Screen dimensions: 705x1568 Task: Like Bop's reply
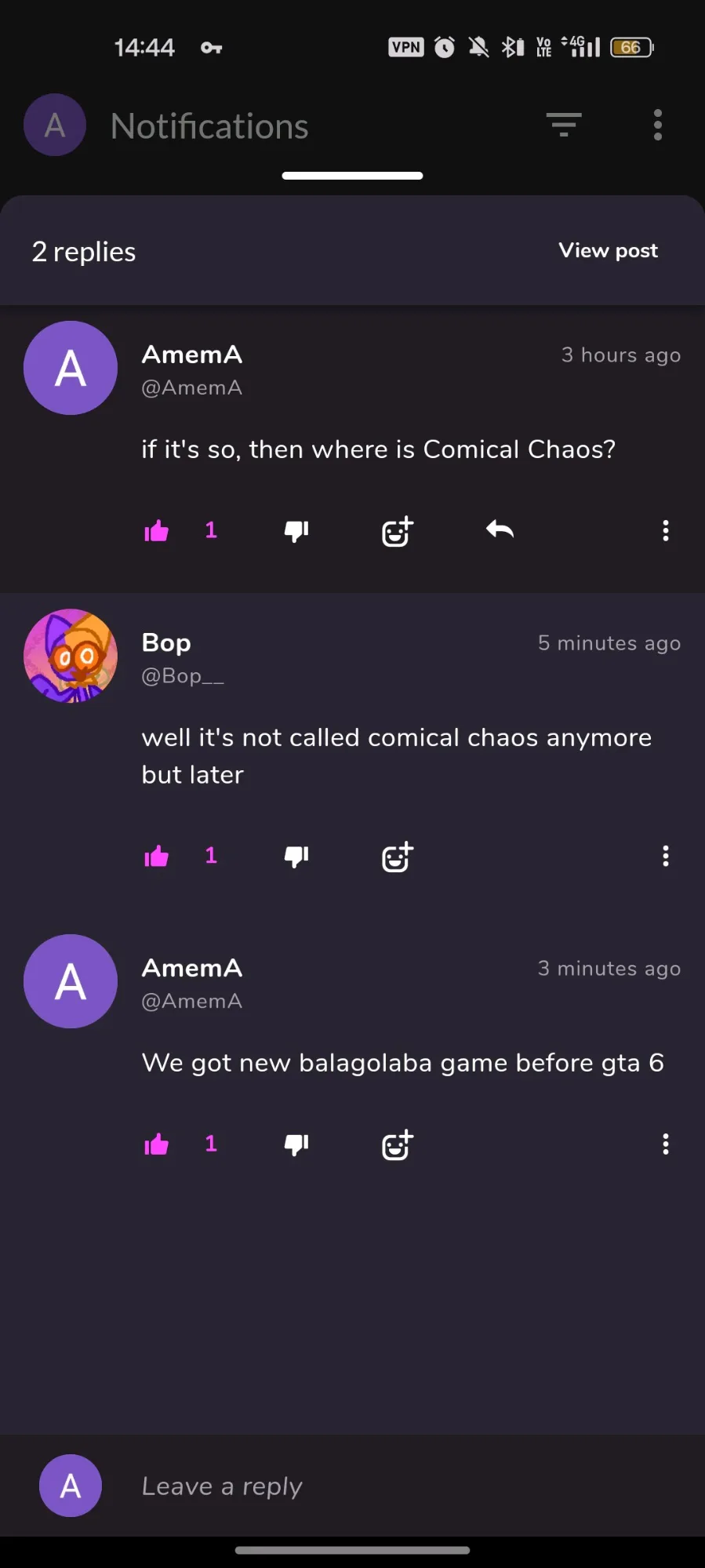click(x=157, y=856)
